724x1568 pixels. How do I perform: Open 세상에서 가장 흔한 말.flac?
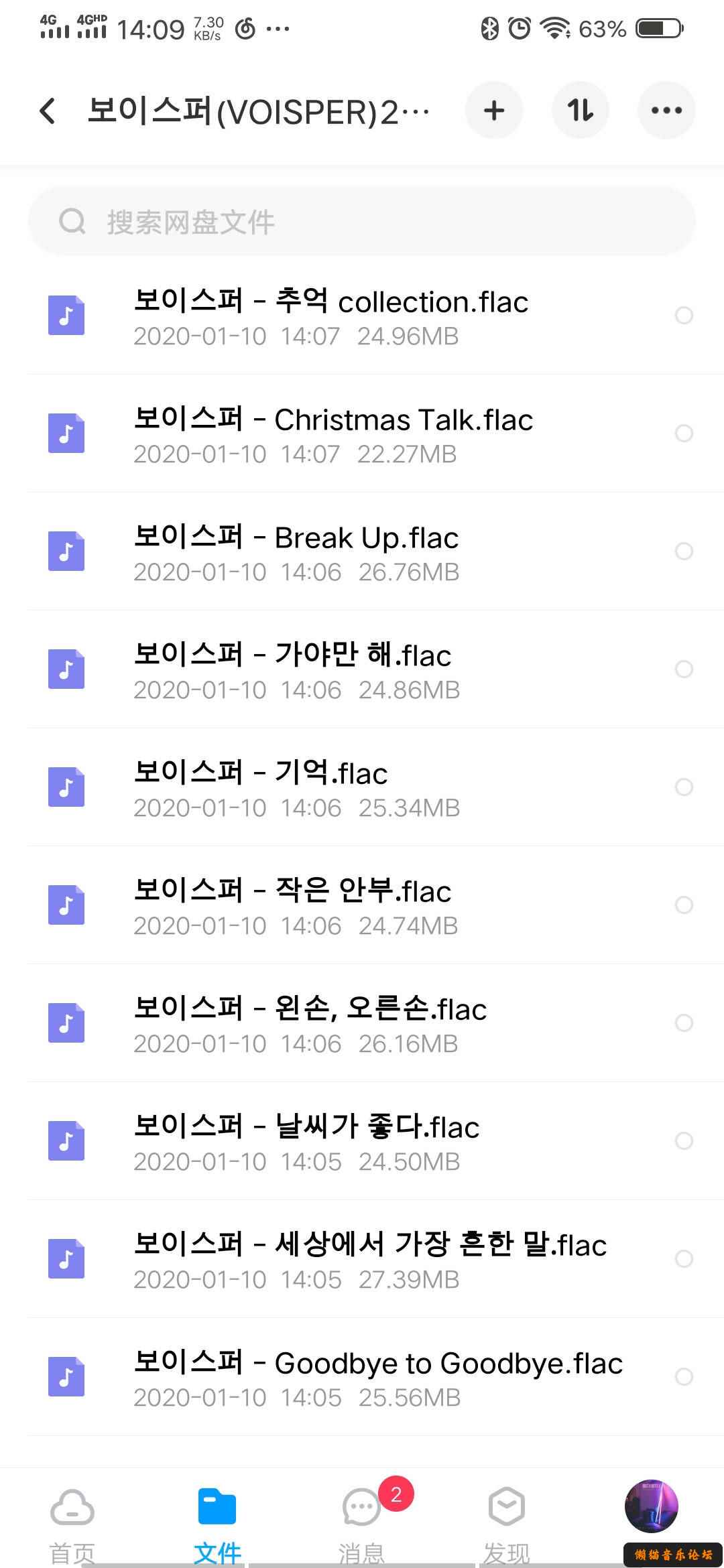click(x=369, y=1259)
